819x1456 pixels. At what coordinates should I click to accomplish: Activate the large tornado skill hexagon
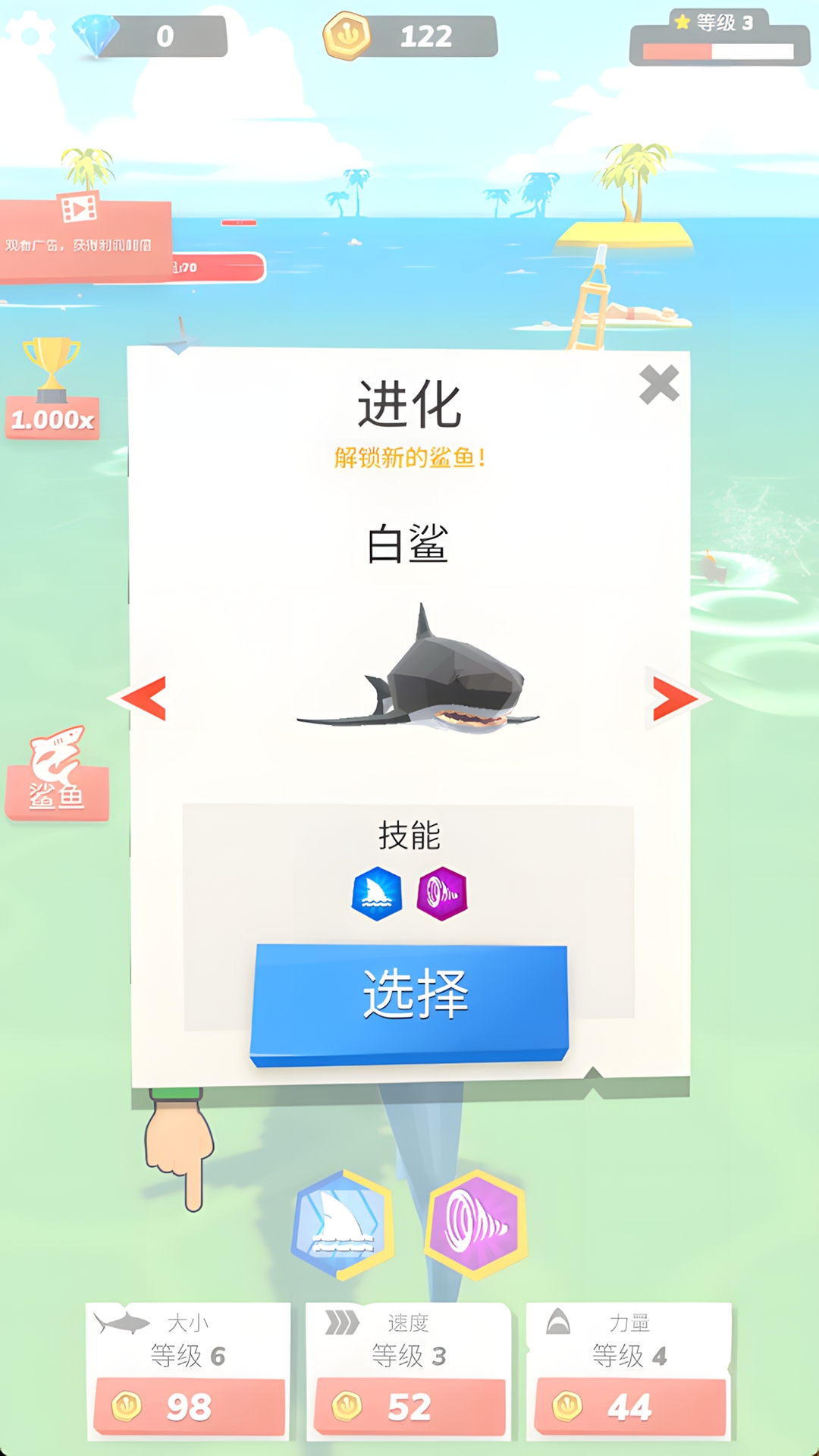476,1224
